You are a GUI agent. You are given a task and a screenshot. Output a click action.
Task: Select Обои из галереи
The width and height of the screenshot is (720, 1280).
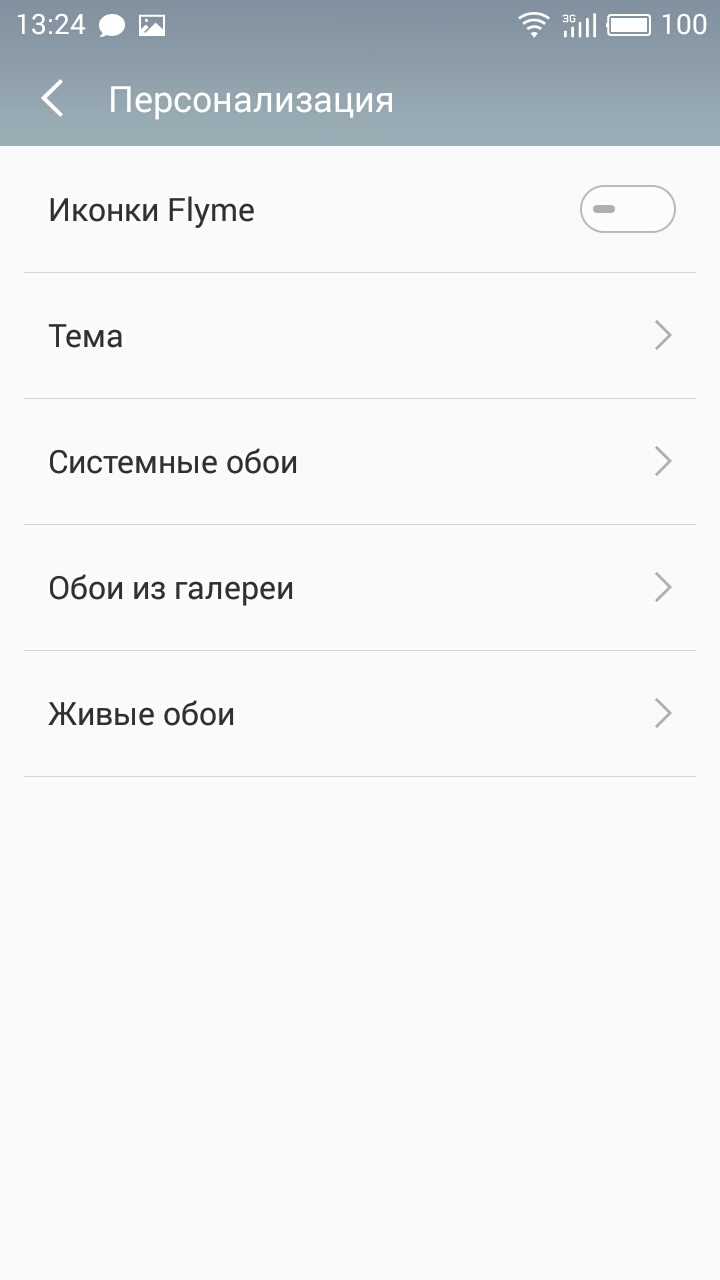360,588
